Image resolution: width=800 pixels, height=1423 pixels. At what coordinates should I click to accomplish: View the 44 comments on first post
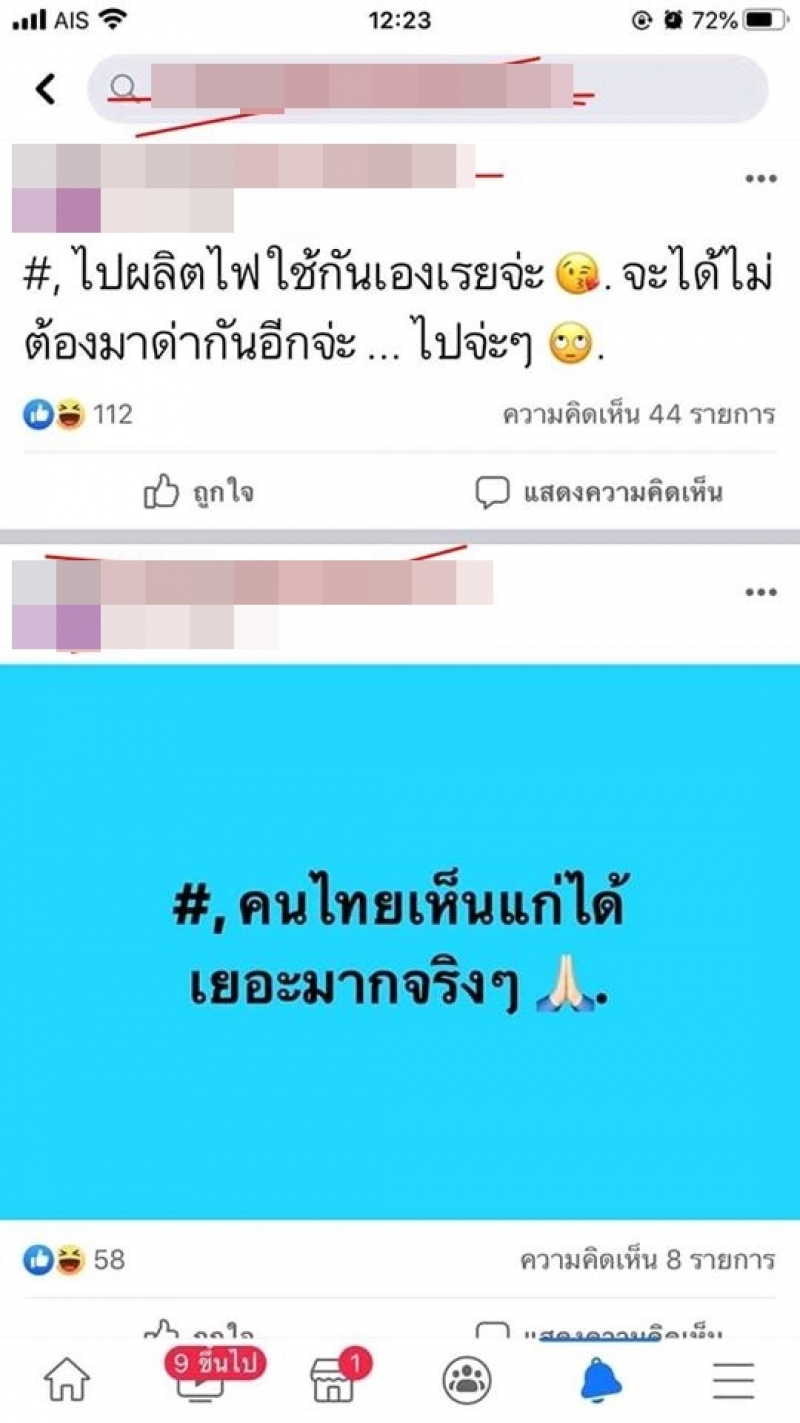tap(639, 414)
